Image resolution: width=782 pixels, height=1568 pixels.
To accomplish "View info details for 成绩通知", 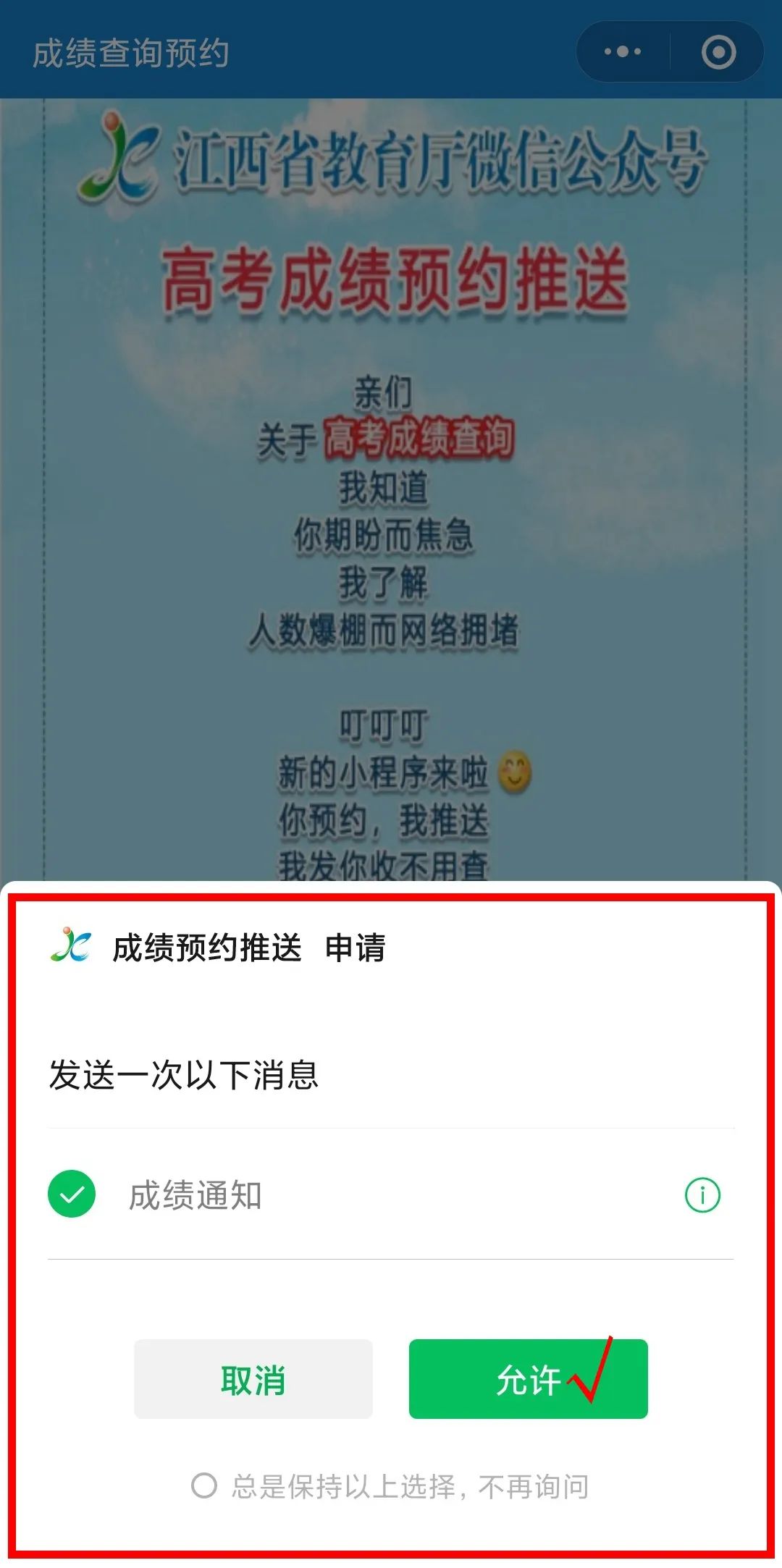I will click(x=702, y=1194).
